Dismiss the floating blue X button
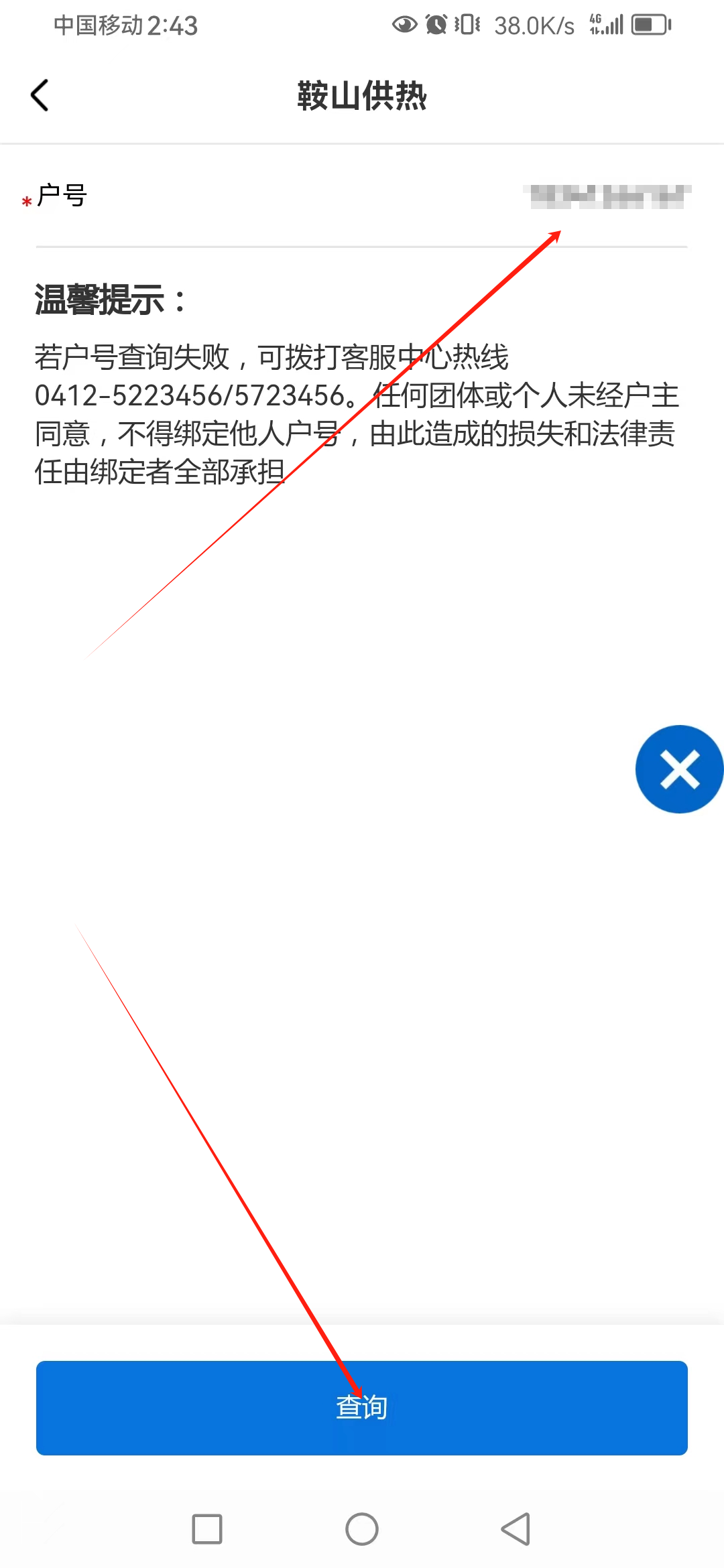This screenshot has width=724, height=1568. [679, 769]
